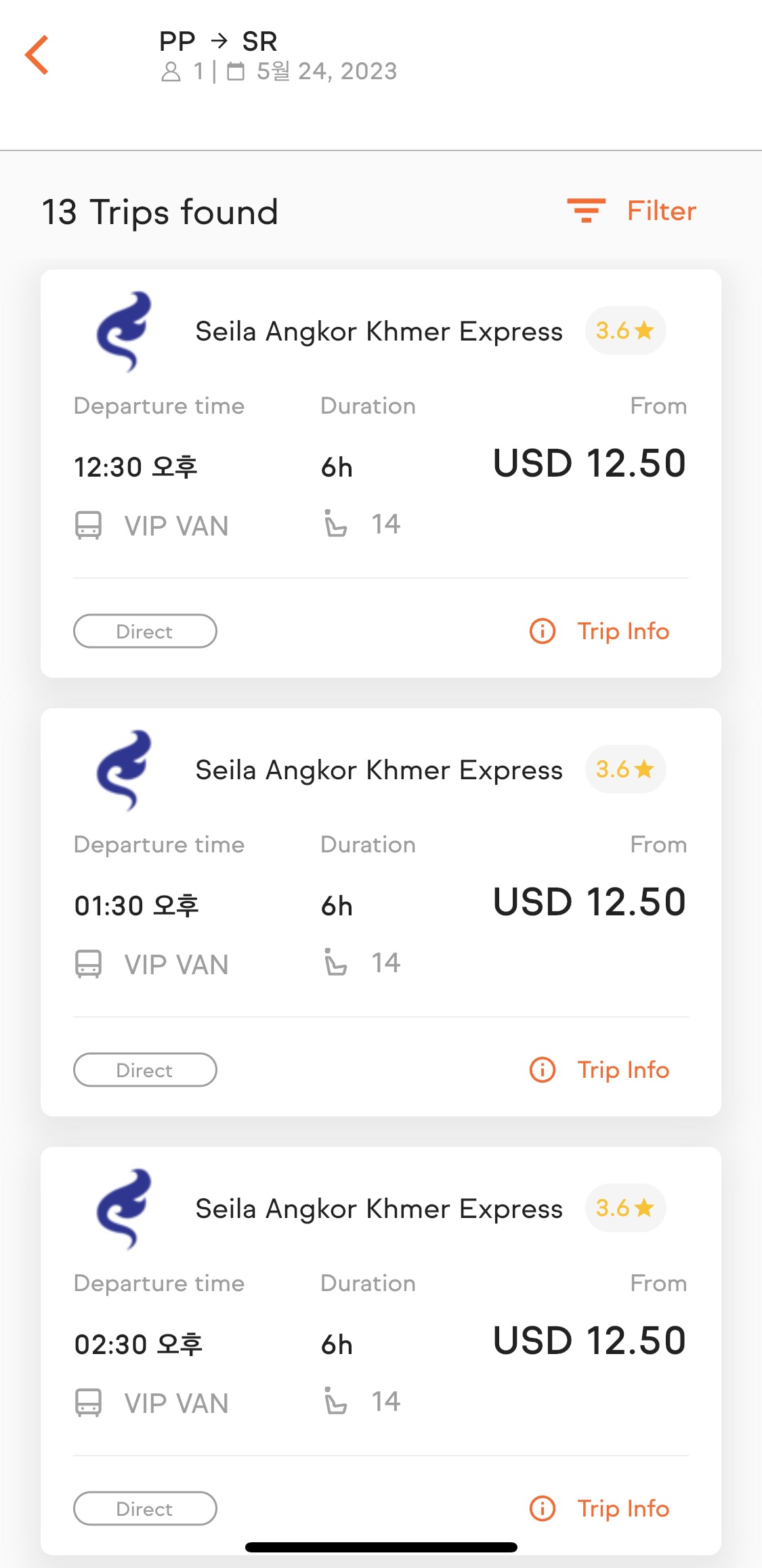Select the 01:30 Seila Angkor Khmer Express trip
762x1568 pixels.
(381, 912)
